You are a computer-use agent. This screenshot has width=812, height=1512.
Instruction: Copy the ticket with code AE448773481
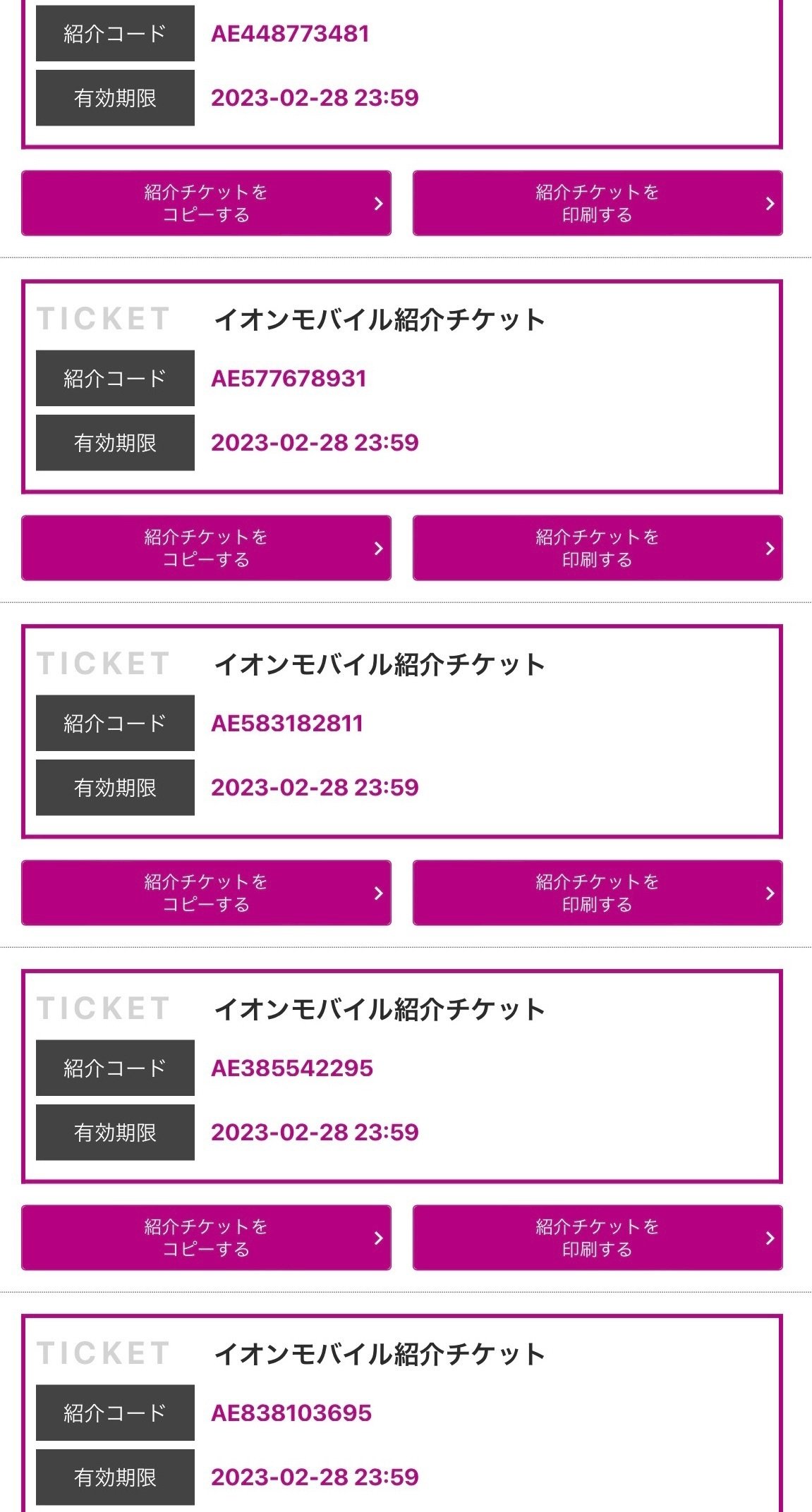(x=206, y=203)
